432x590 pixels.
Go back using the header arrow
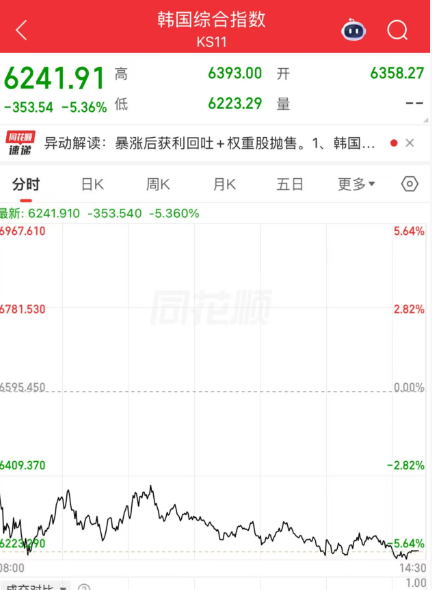(x=21, y=30)
